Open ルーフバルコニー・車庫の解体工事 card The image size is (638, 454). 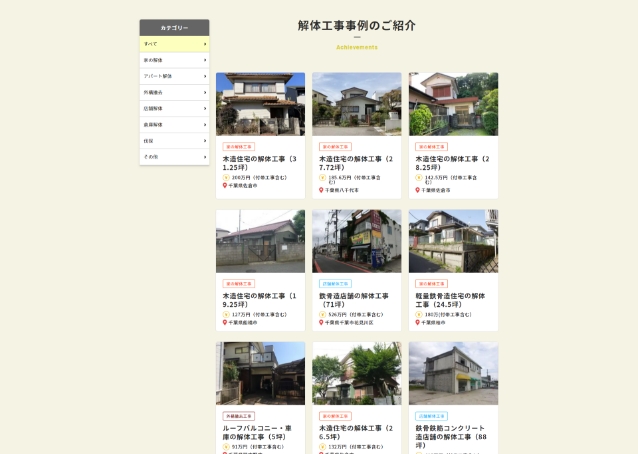coord(260,431)
